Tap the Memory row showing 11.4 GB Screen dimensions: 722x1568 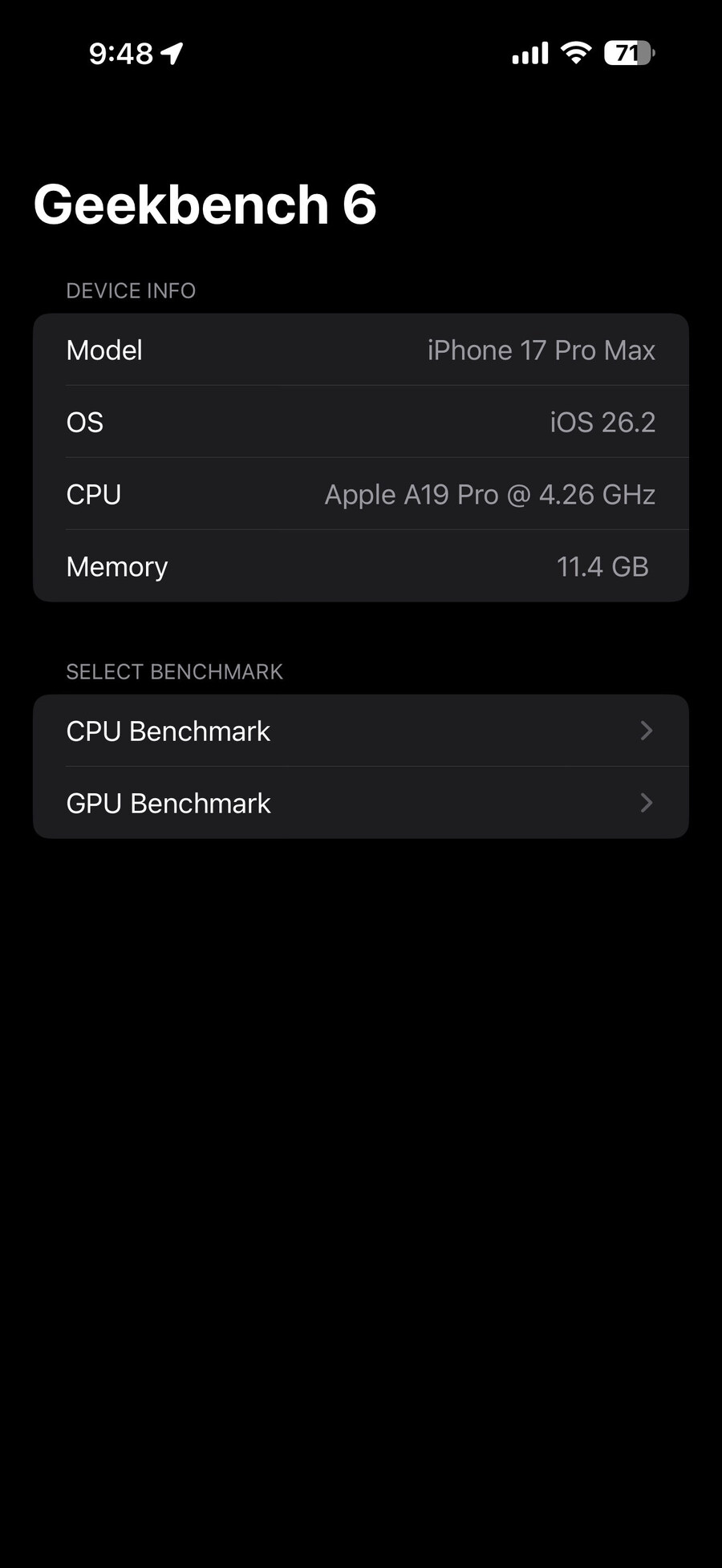(x=361, y=566)
